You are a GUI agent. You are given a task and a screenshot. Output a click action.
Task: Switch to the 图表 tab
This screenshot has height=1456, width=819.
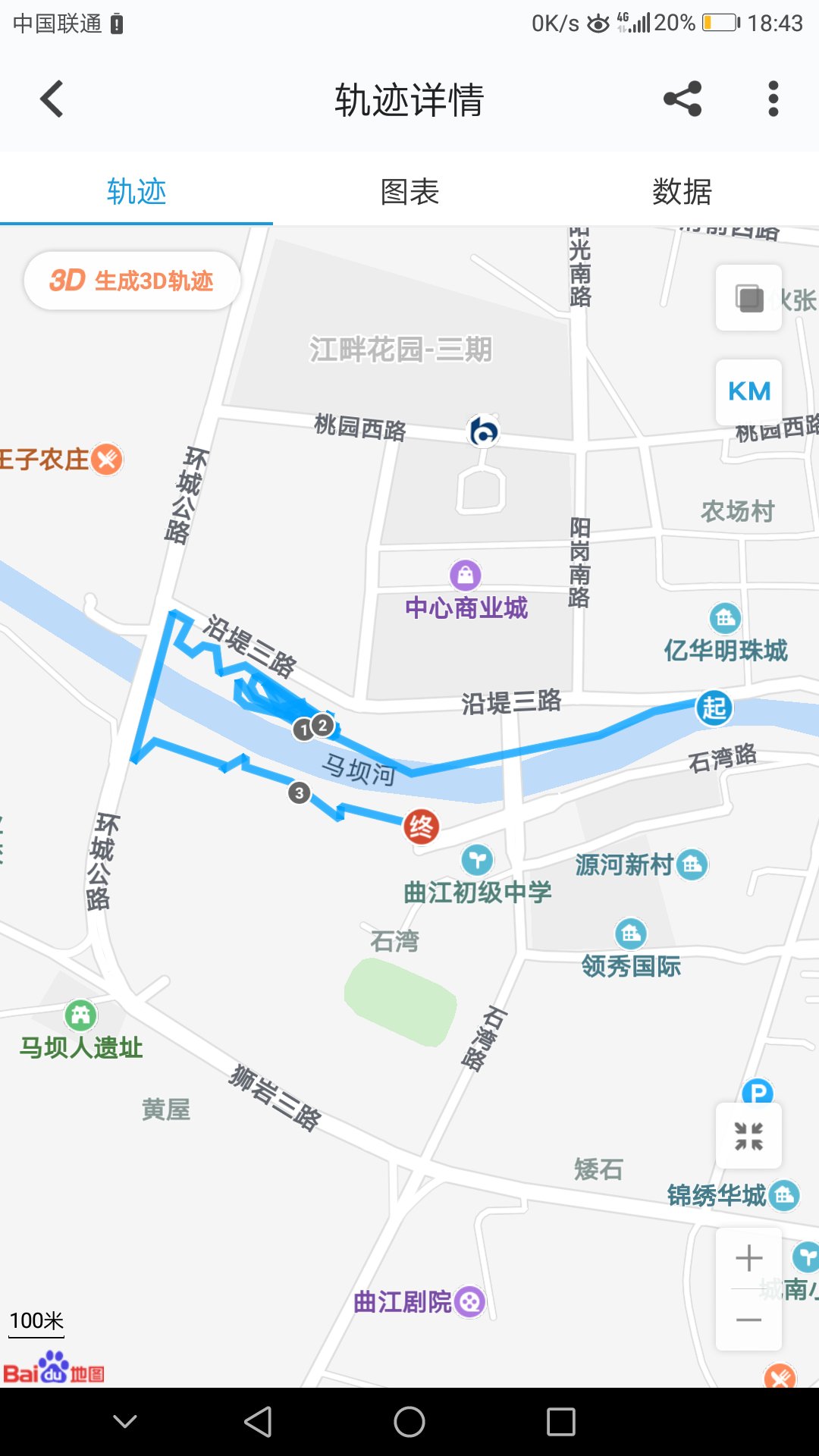(409, 191)
